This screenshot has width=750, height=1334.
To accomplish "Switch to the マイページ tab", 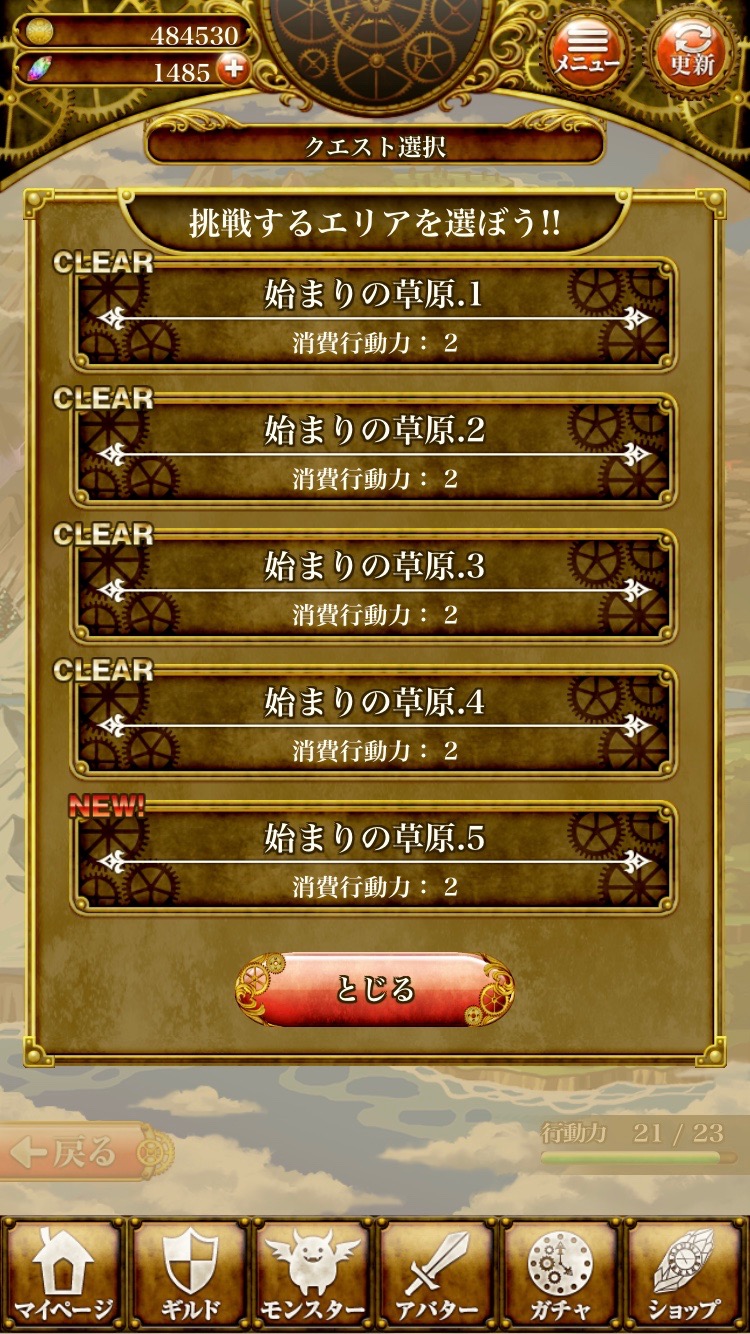I will click(x=63, y=1274).
